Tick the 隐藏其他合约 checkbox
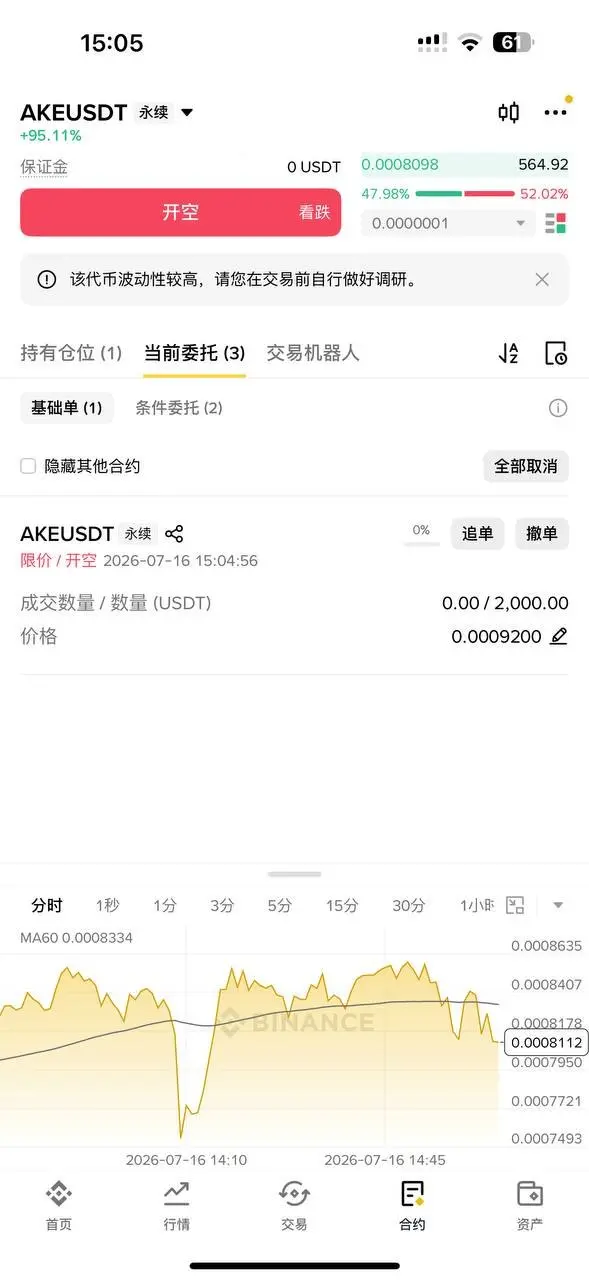 [x=28, y=466]
